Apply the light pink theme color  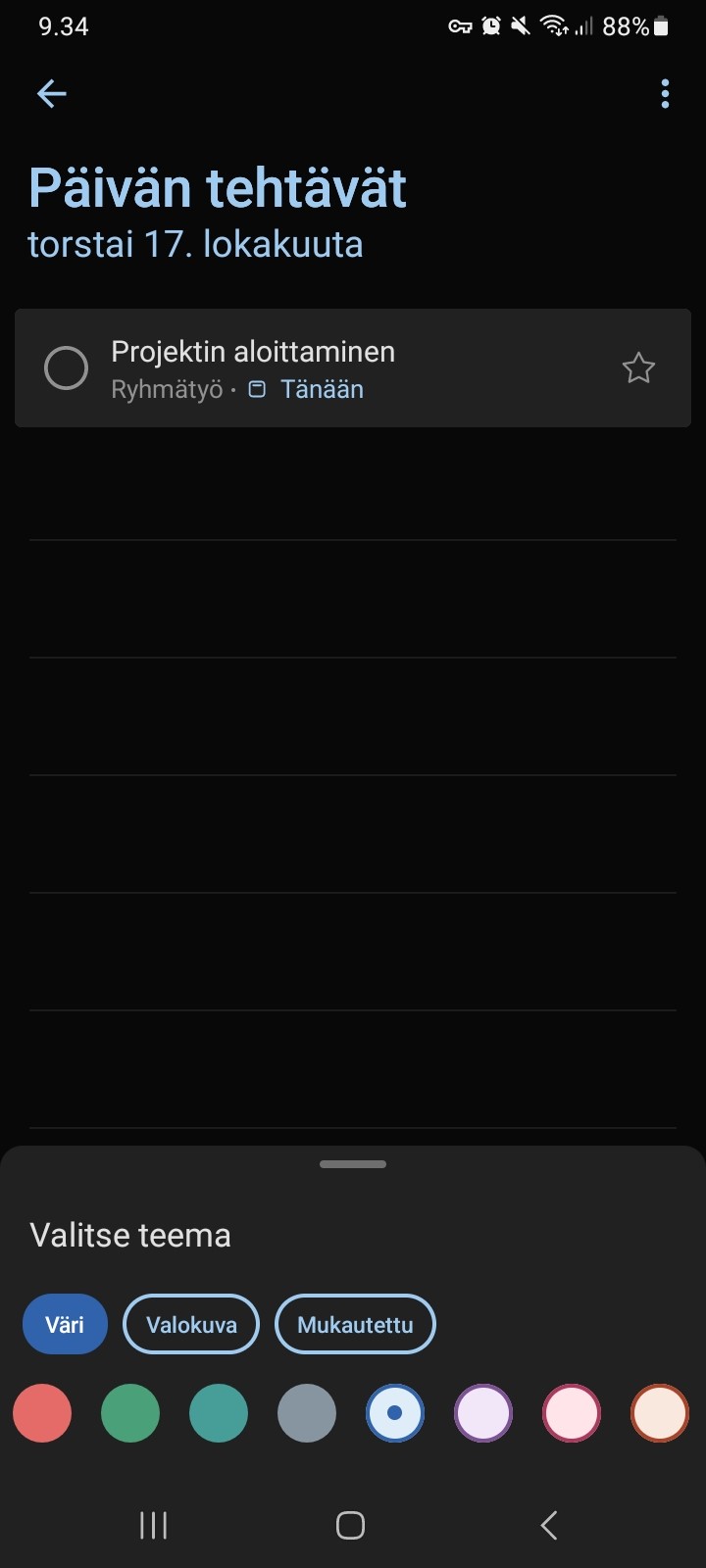click(x=572, y=1413)
